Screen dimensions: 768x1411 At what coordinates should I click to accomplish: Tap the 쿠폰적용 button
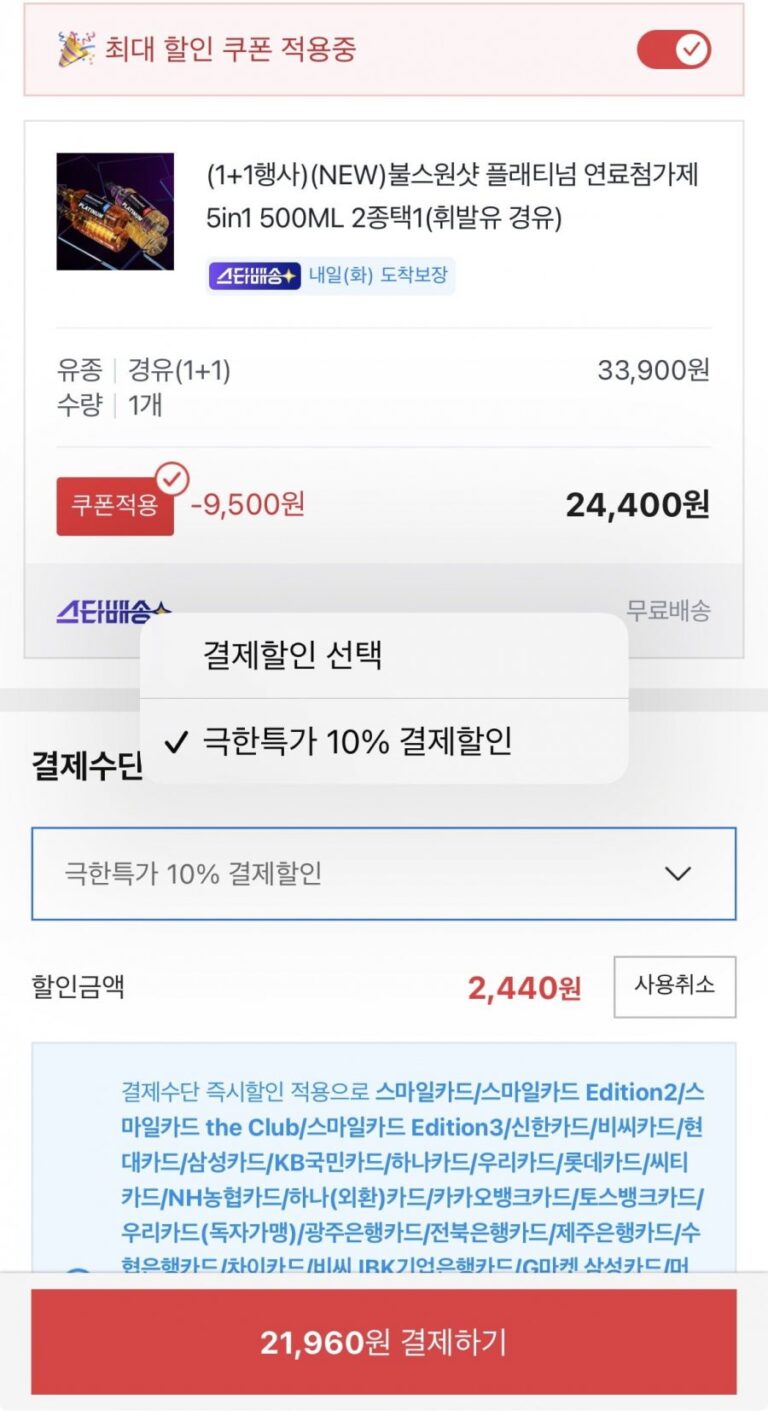point(115,505)
